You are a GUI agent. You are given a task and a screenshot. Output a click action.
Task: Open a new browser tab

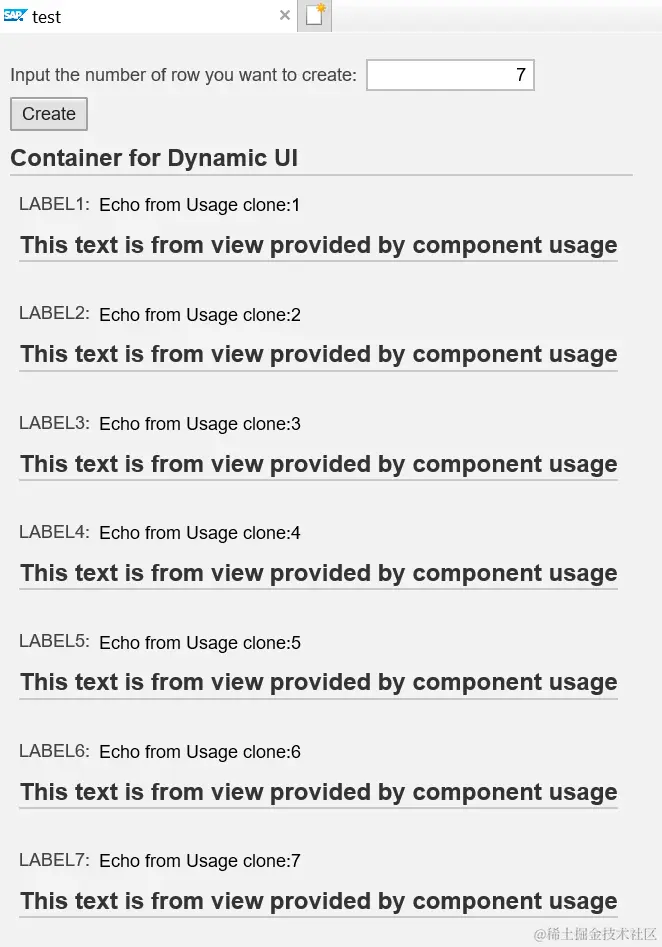tap(315, 16)
